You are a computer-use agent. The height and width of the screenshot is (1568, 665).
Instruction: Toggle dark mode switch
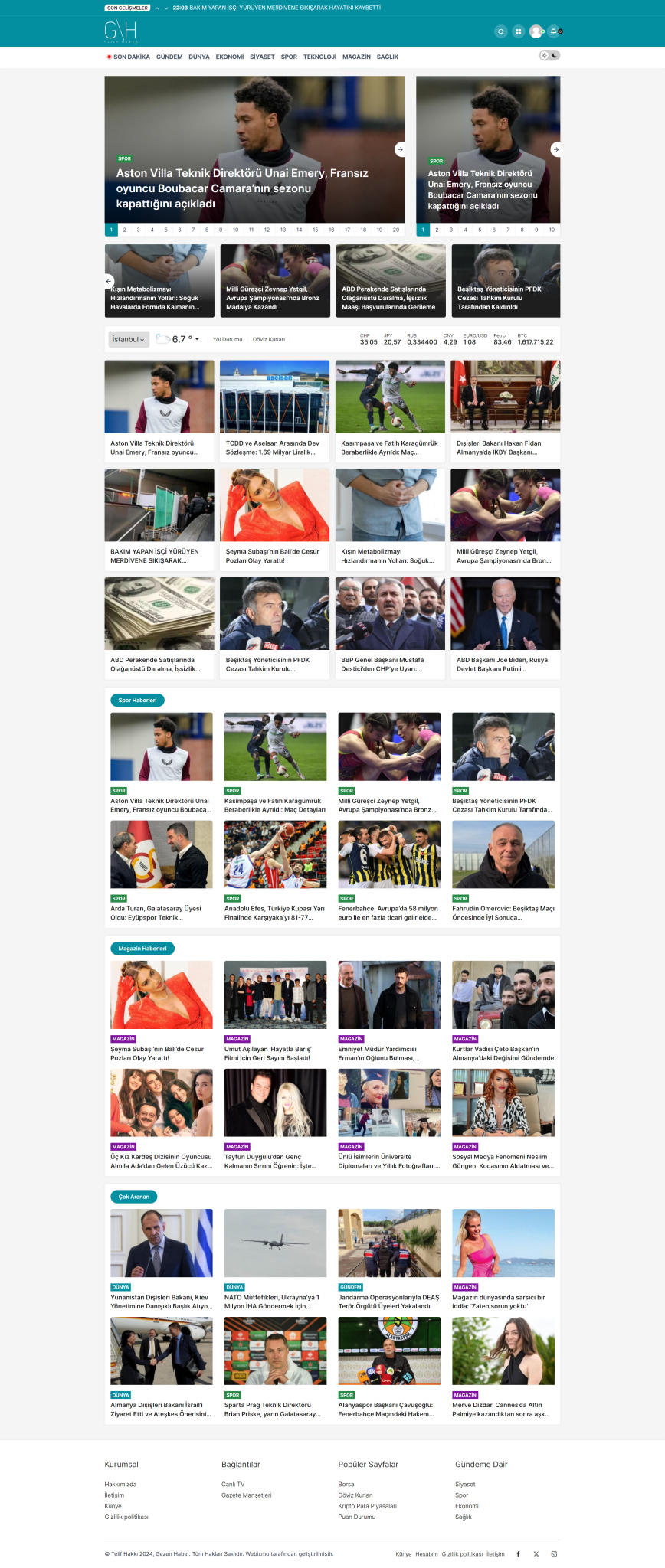[549, 55]
